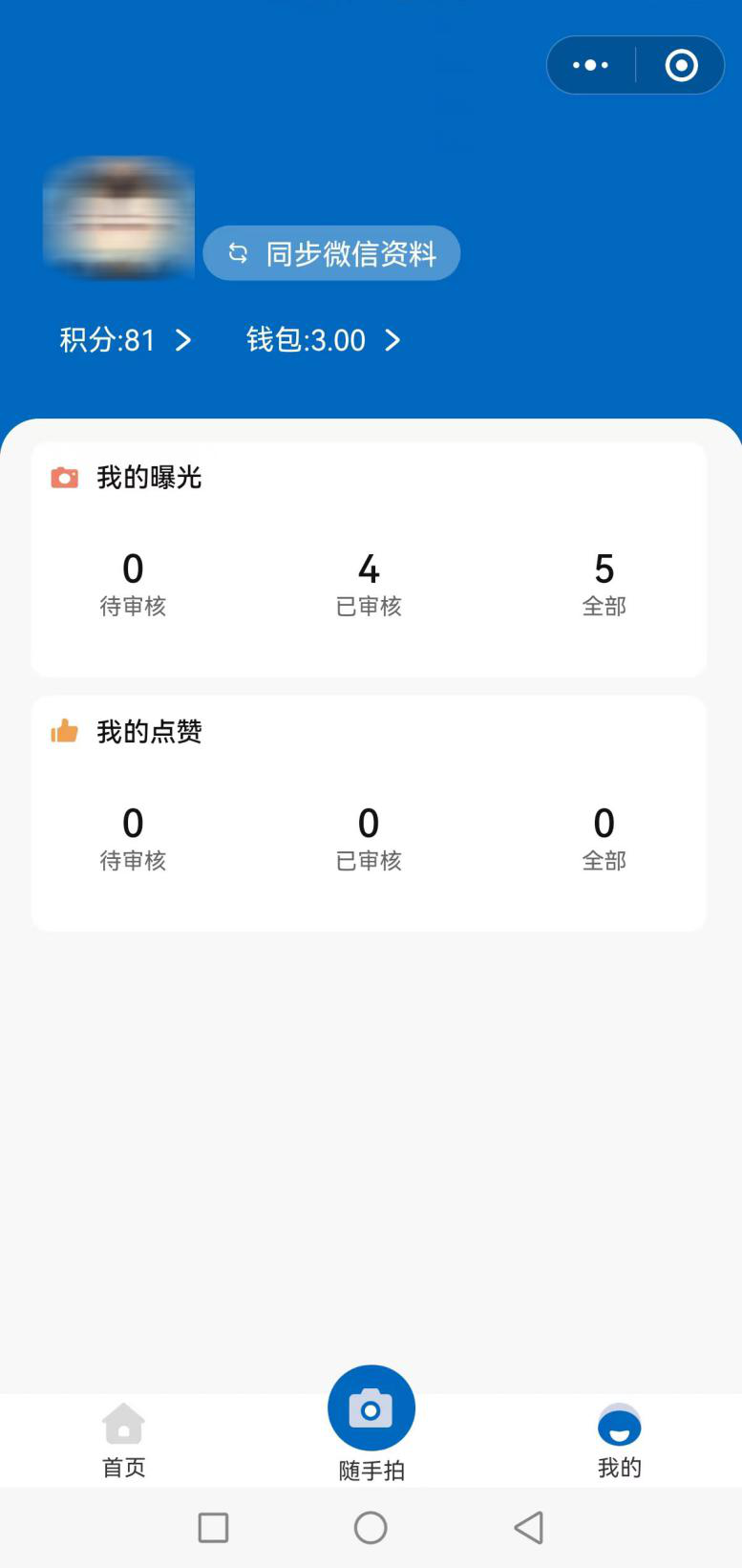Click the mini program close-circle icon
The image size is (742, 1568).
tap(680, 65)
